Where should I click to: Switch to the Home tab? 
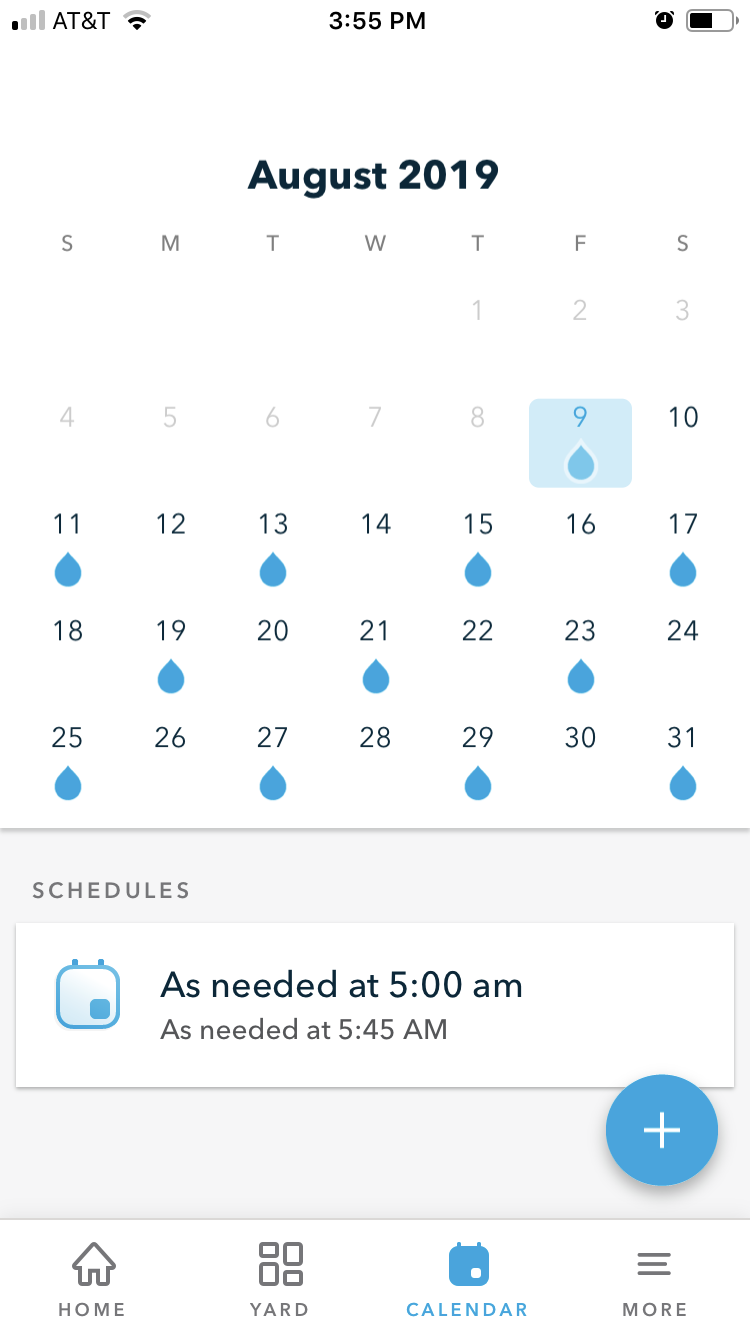92,1279
